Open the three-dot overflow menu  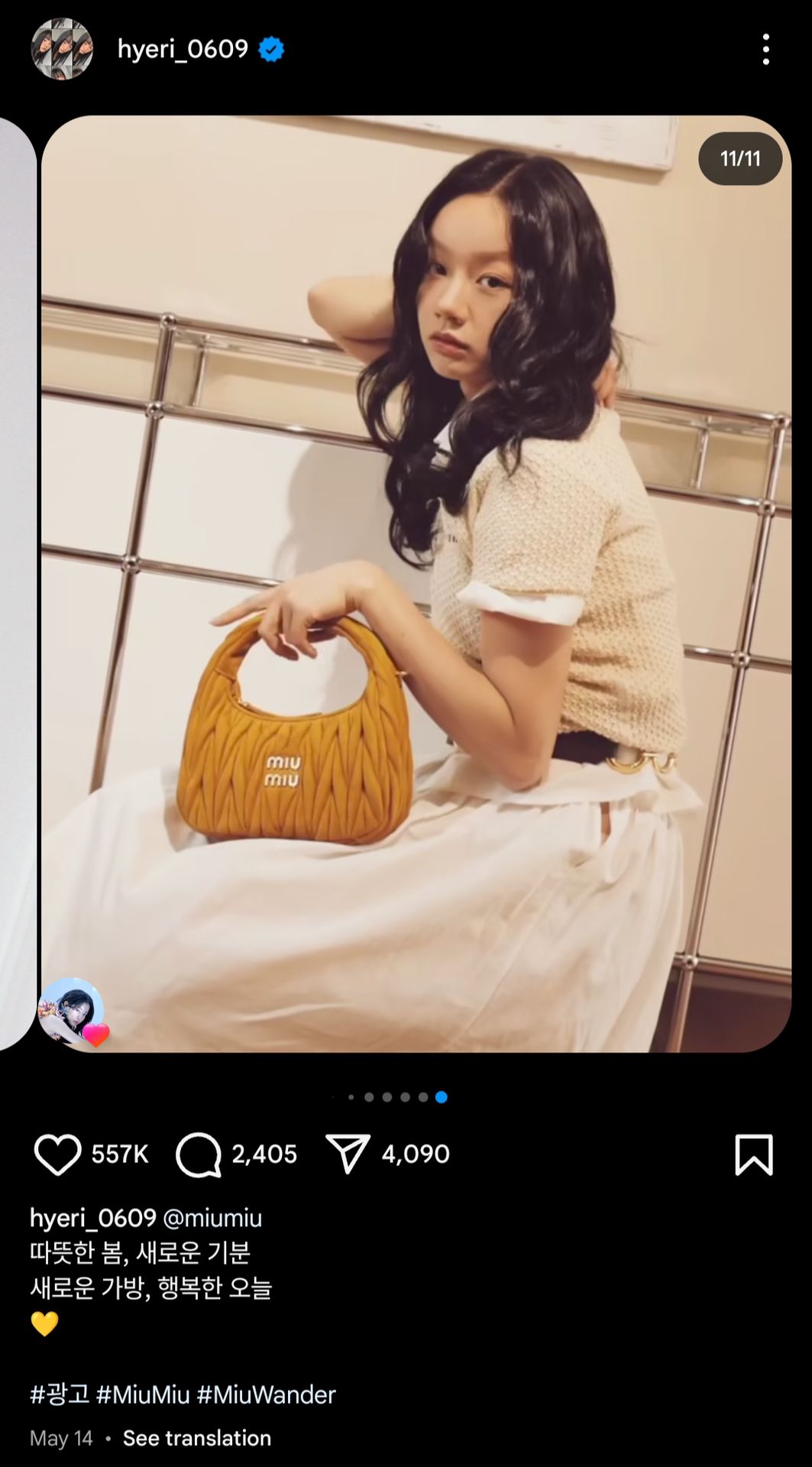tap(765, 50)
